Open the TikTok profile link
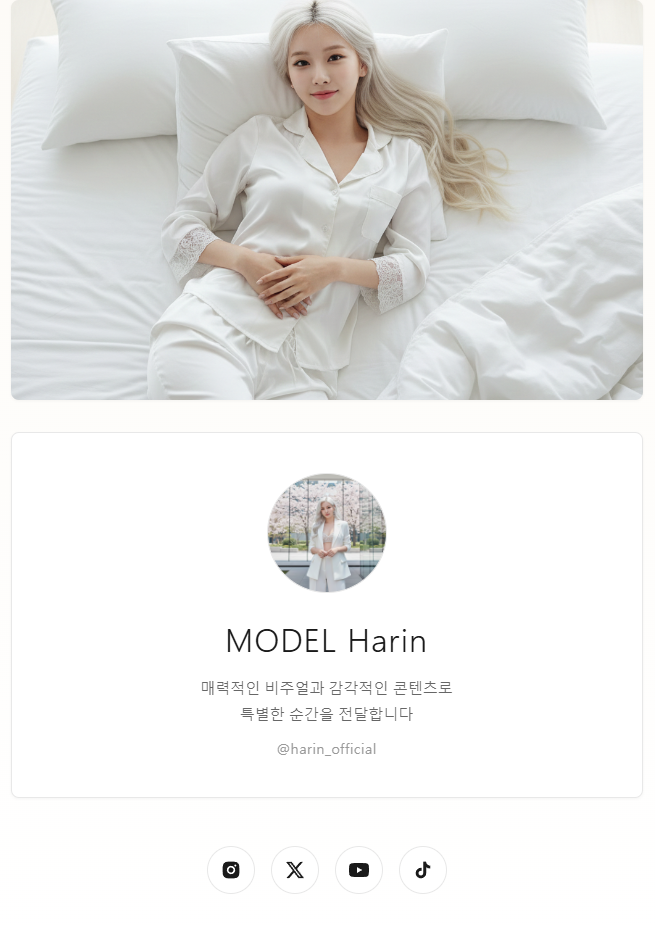Viewport: 655px width, 926px height. click(423, 870)
